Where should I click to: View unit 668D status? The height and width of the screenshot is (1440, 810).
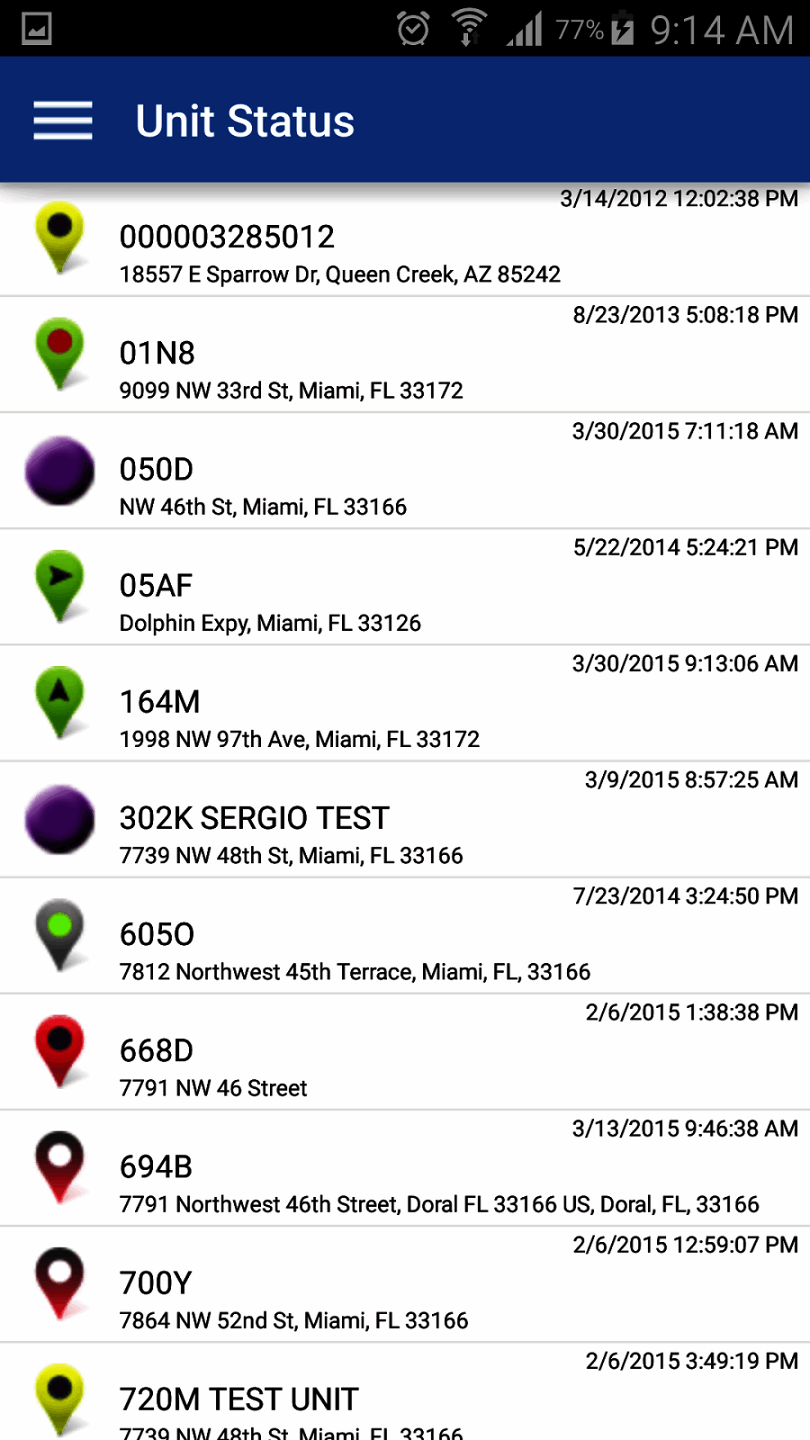tap(405, 1052)
